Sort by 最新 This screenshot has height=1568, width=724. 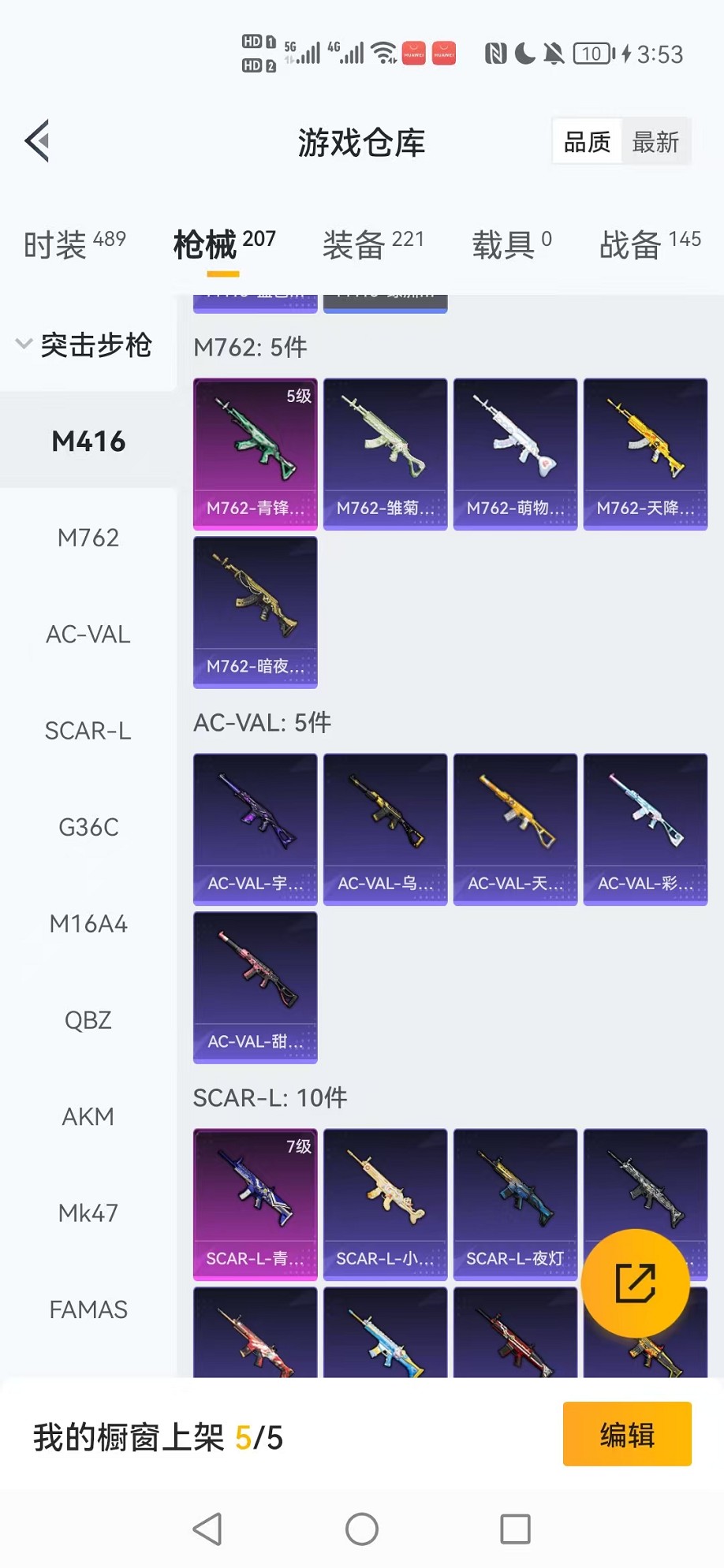pyautogui.click(x=655, y=142)
